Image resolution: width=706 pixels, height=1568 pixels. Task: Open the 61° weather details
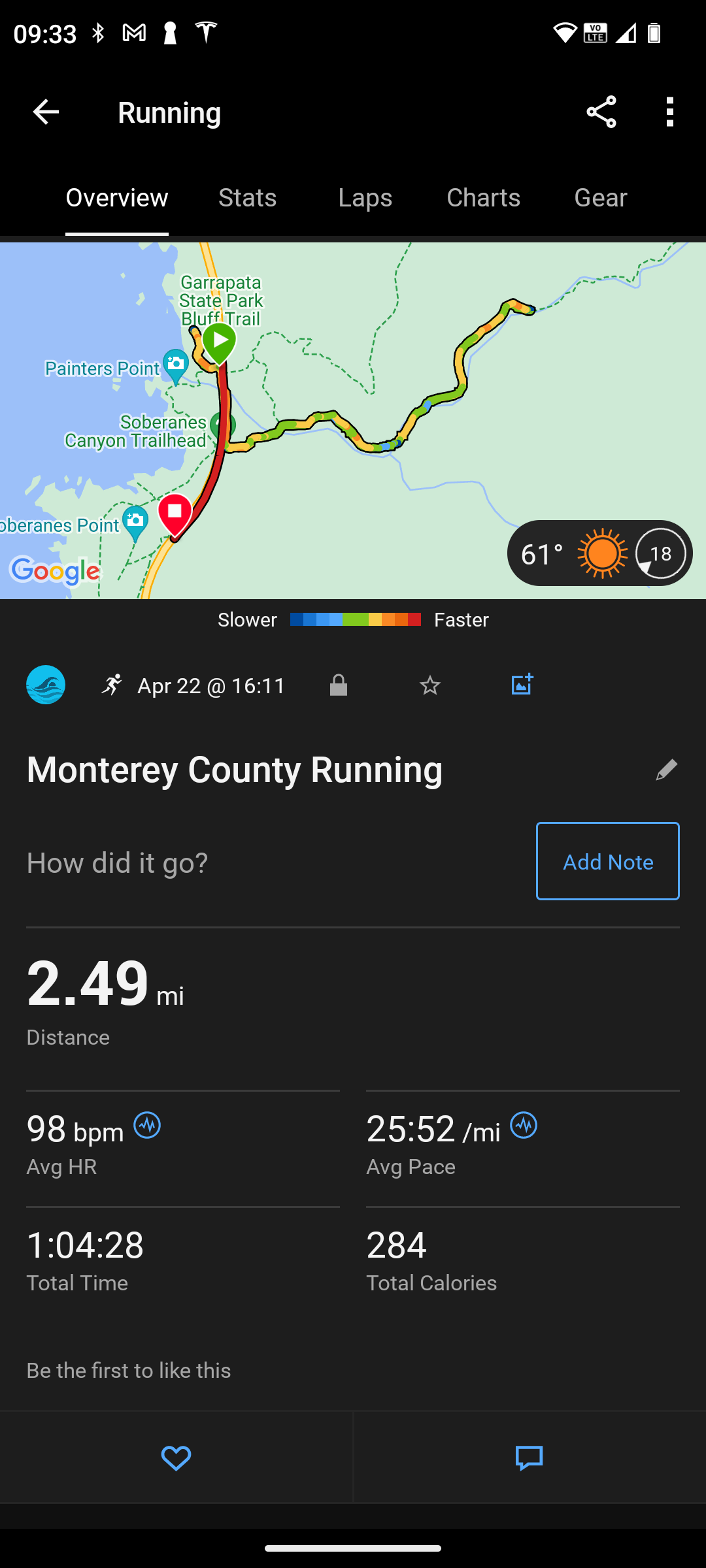[599, 553]
